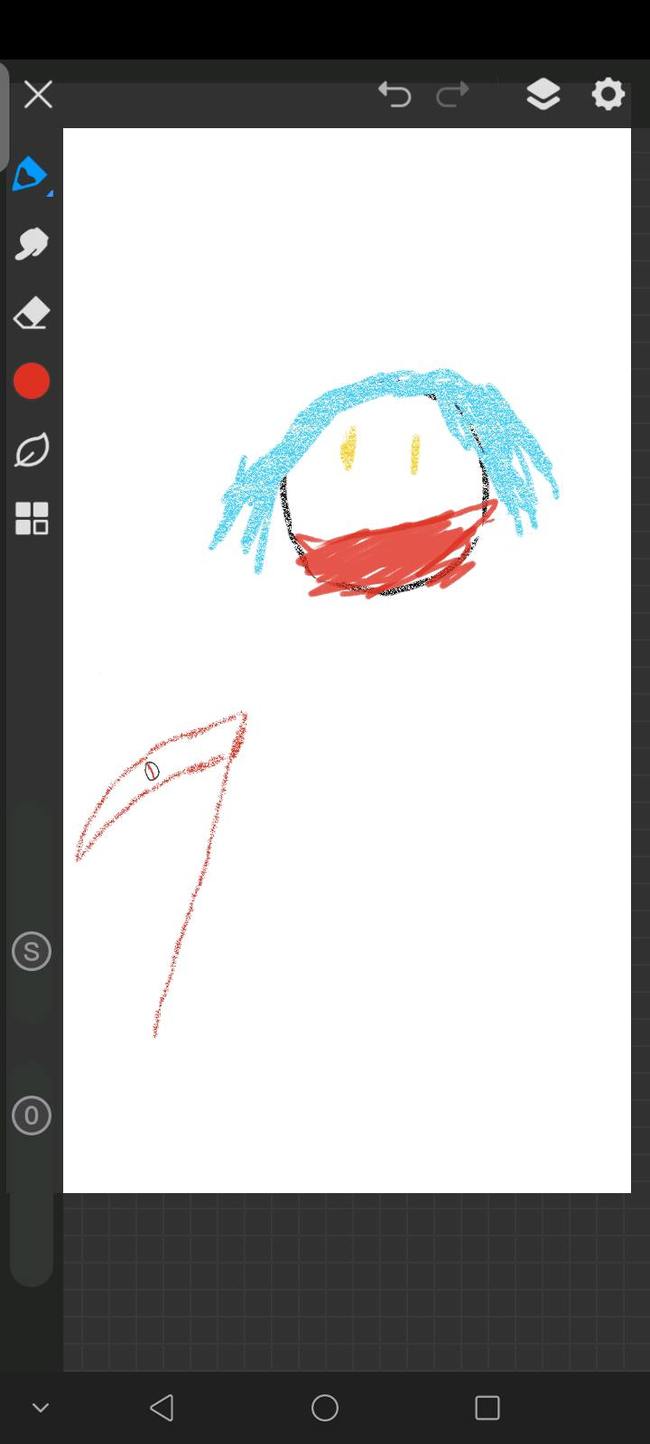Open the settings gear
650x1444 pixels.
608,95
